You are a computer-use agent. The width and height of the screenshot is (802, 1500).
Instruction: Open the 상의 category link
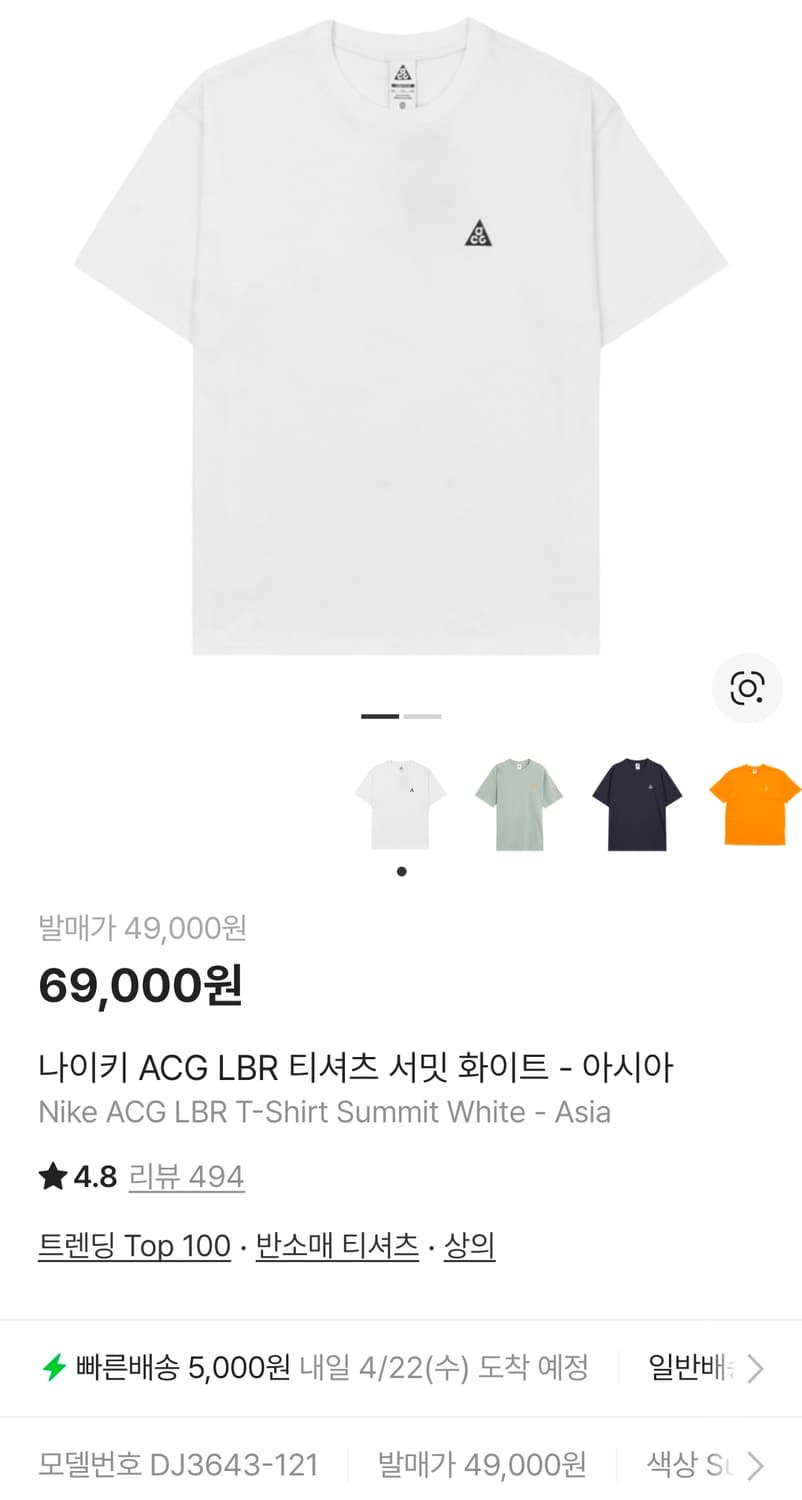click(x=470, y=1246)
